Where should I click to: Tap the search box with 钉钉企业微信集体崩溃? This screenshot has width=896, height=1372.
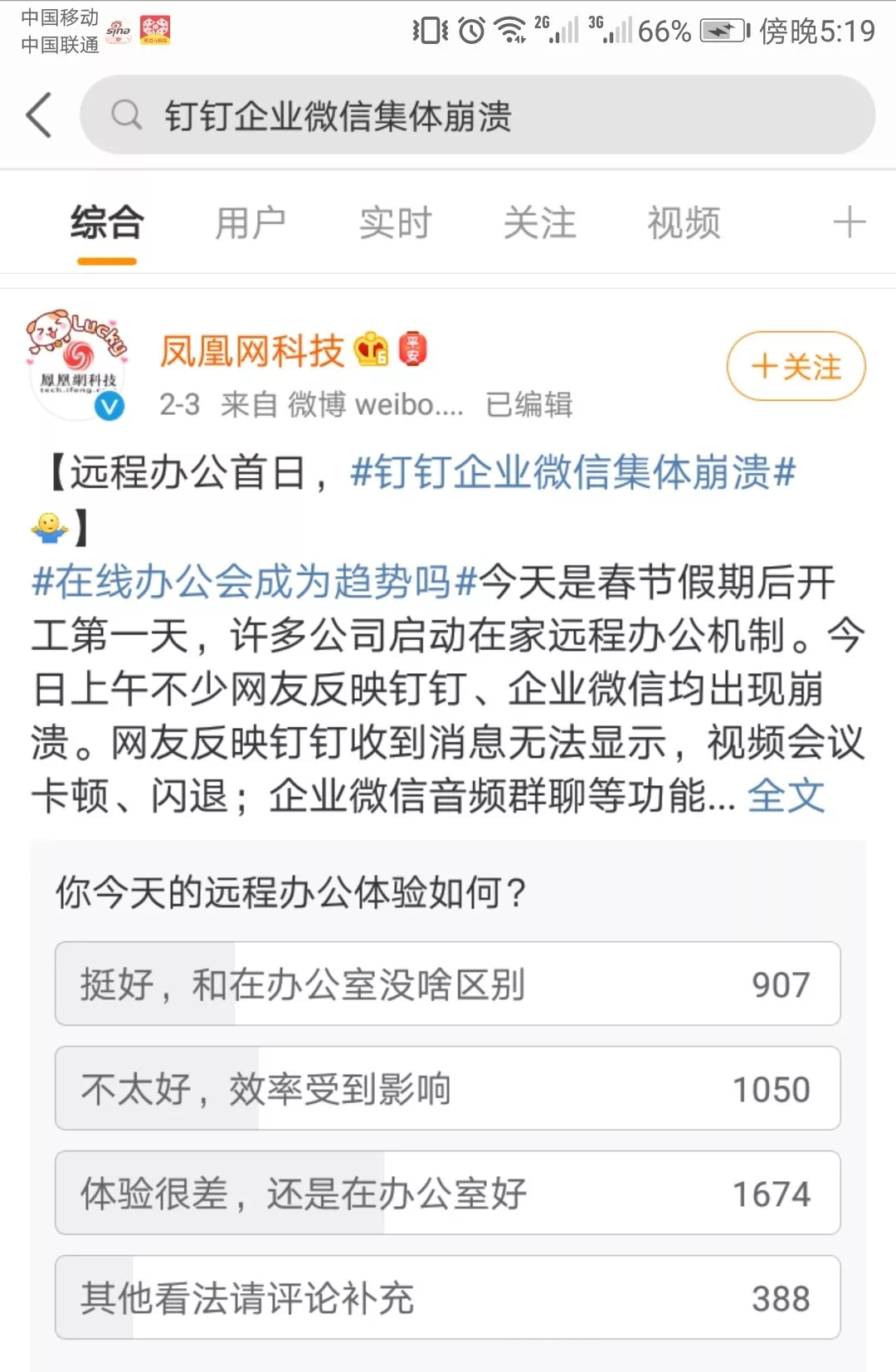(477, 115)
